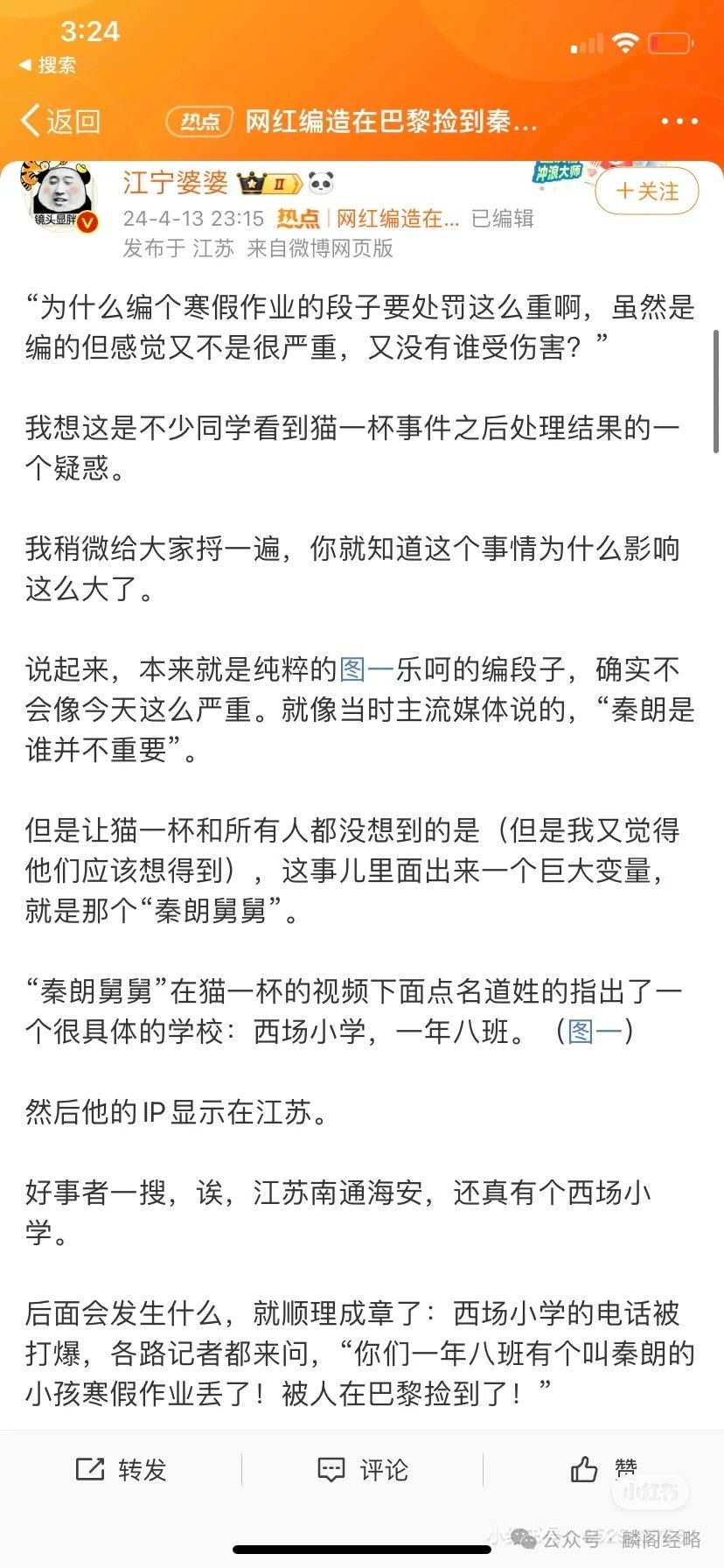Go back with the 返回 button
The width and height of the screenshot is (724, 1568).
point(60,121)
